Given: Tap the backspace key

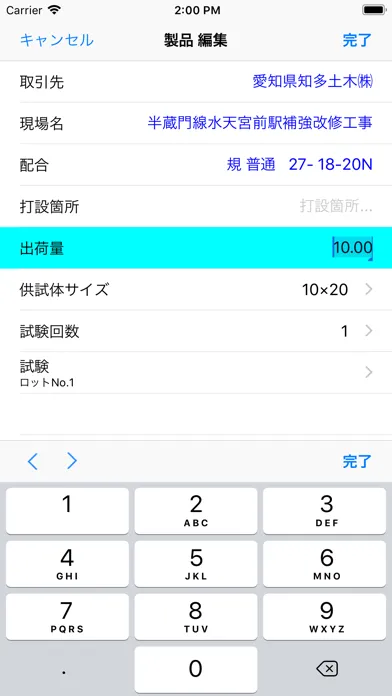Looking at the screenshot, I should point(326,669).
